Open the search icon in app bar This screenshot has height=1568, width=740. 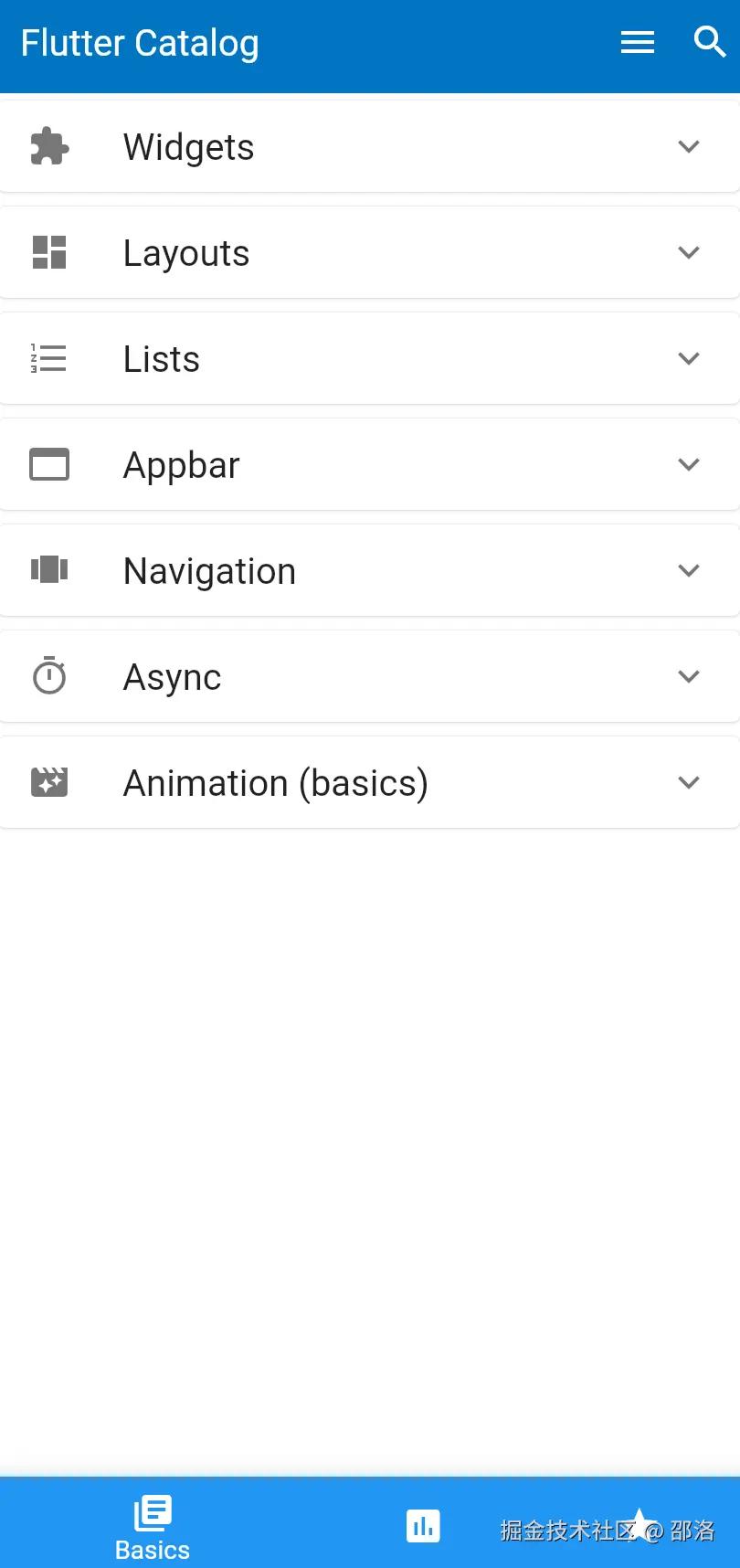(x=709, y=42)
